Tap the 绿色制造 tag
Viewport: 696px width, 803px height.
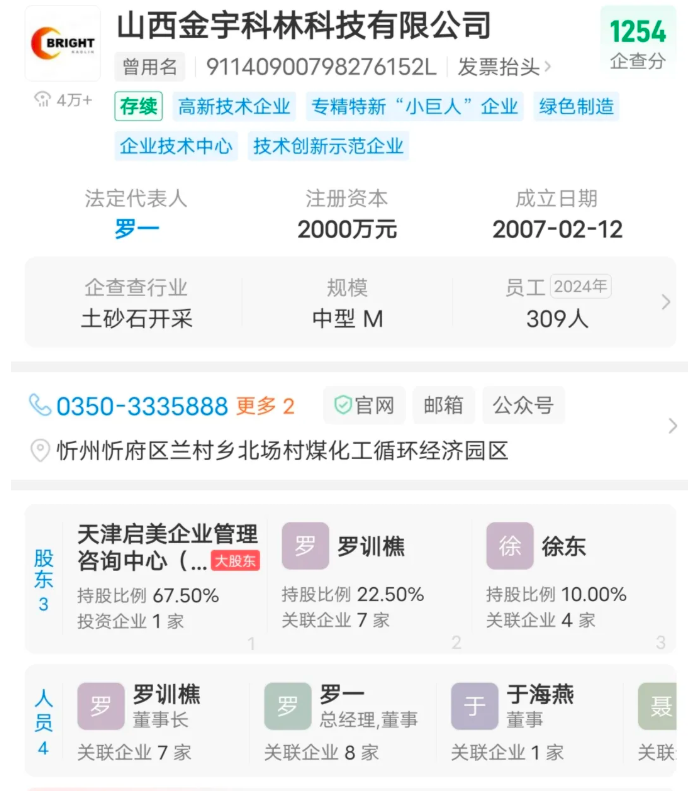pos(576,107)
